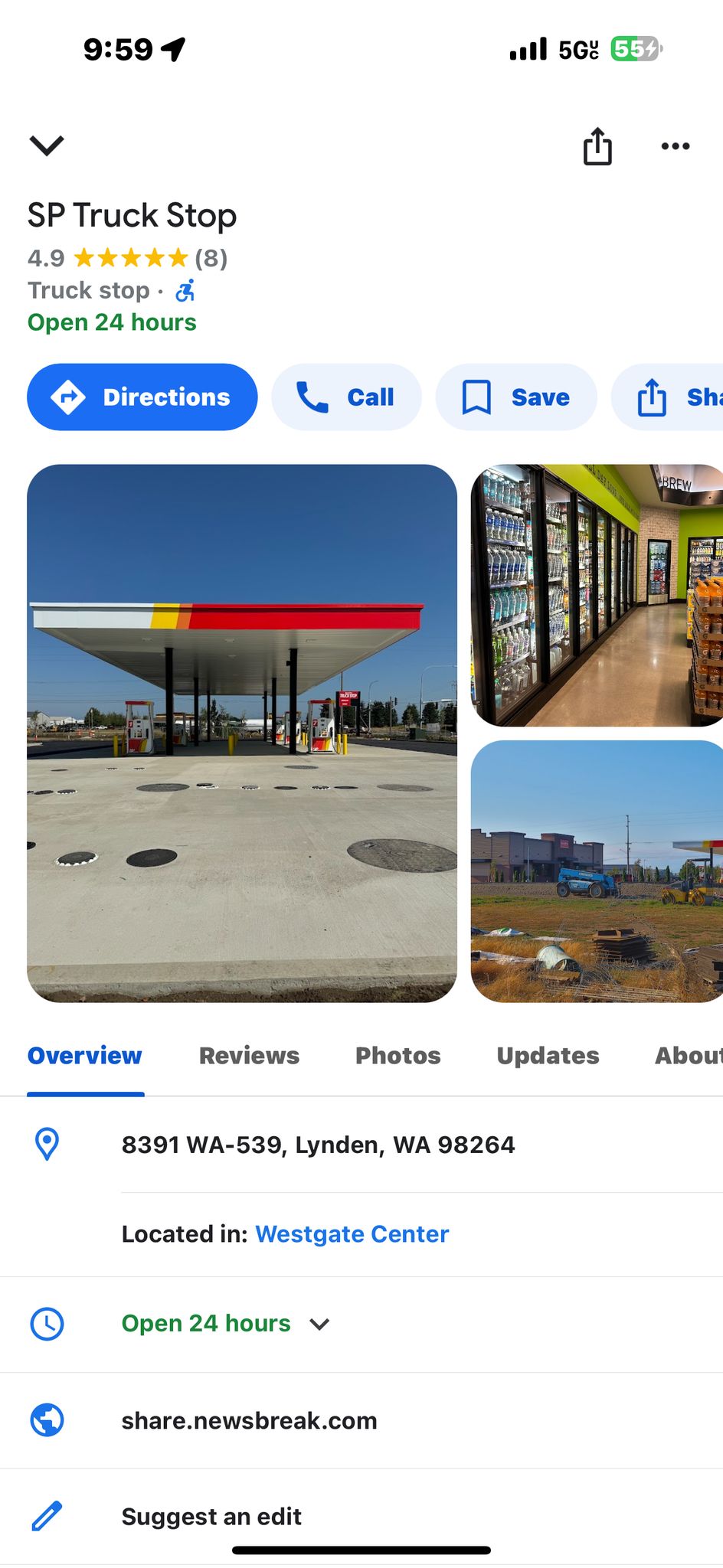Call SP Truck Stop
The image size is (723, 1568).
coord(346,397)
